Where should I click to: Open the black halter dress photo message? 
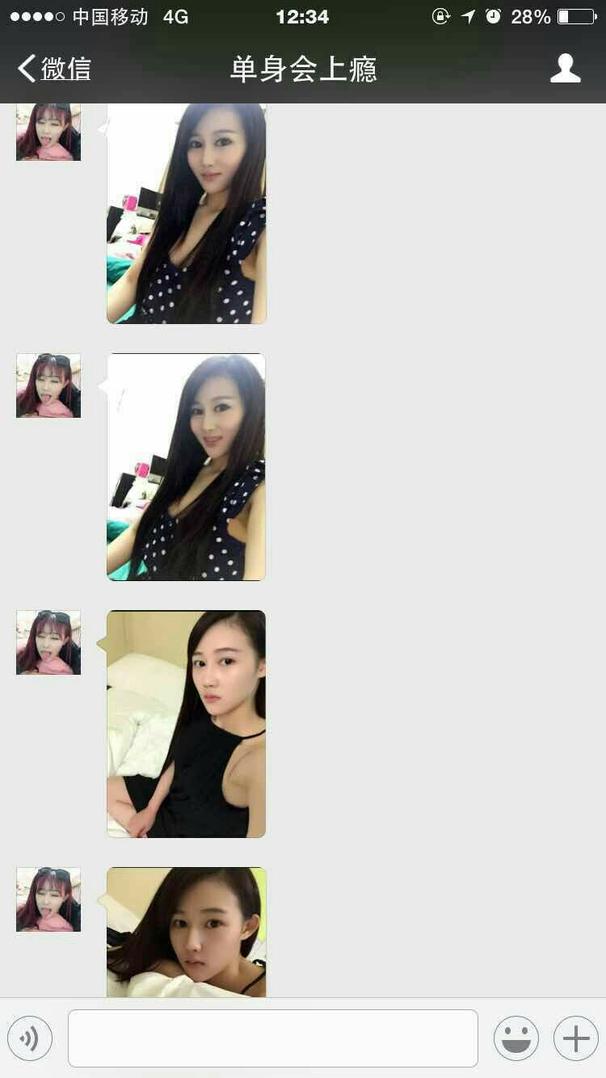pos(186,724)
